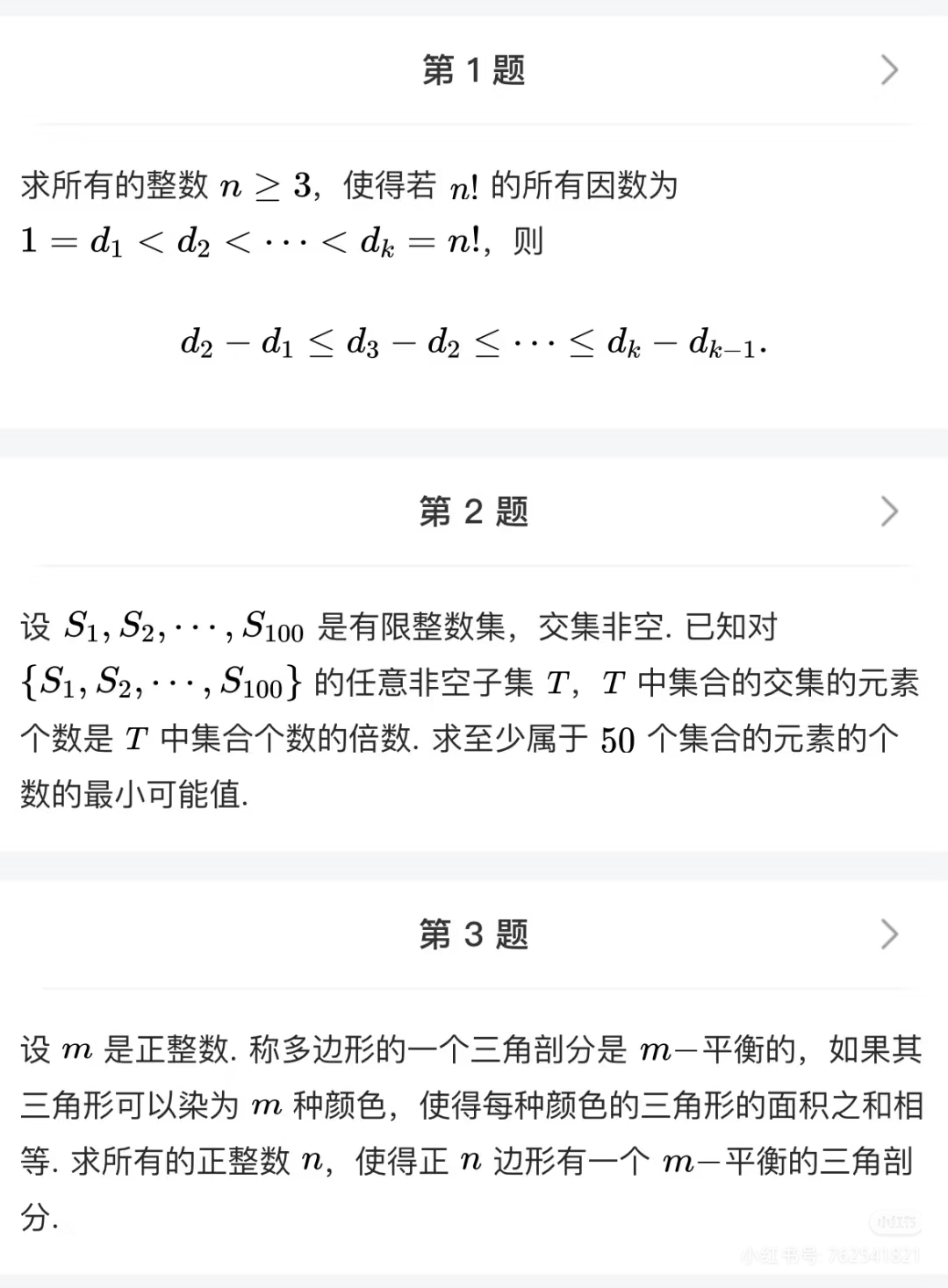The height and width of the screenshot is (1288, 948).
Task: Open 第 3 题 problem details
Action: coord(888,934)
